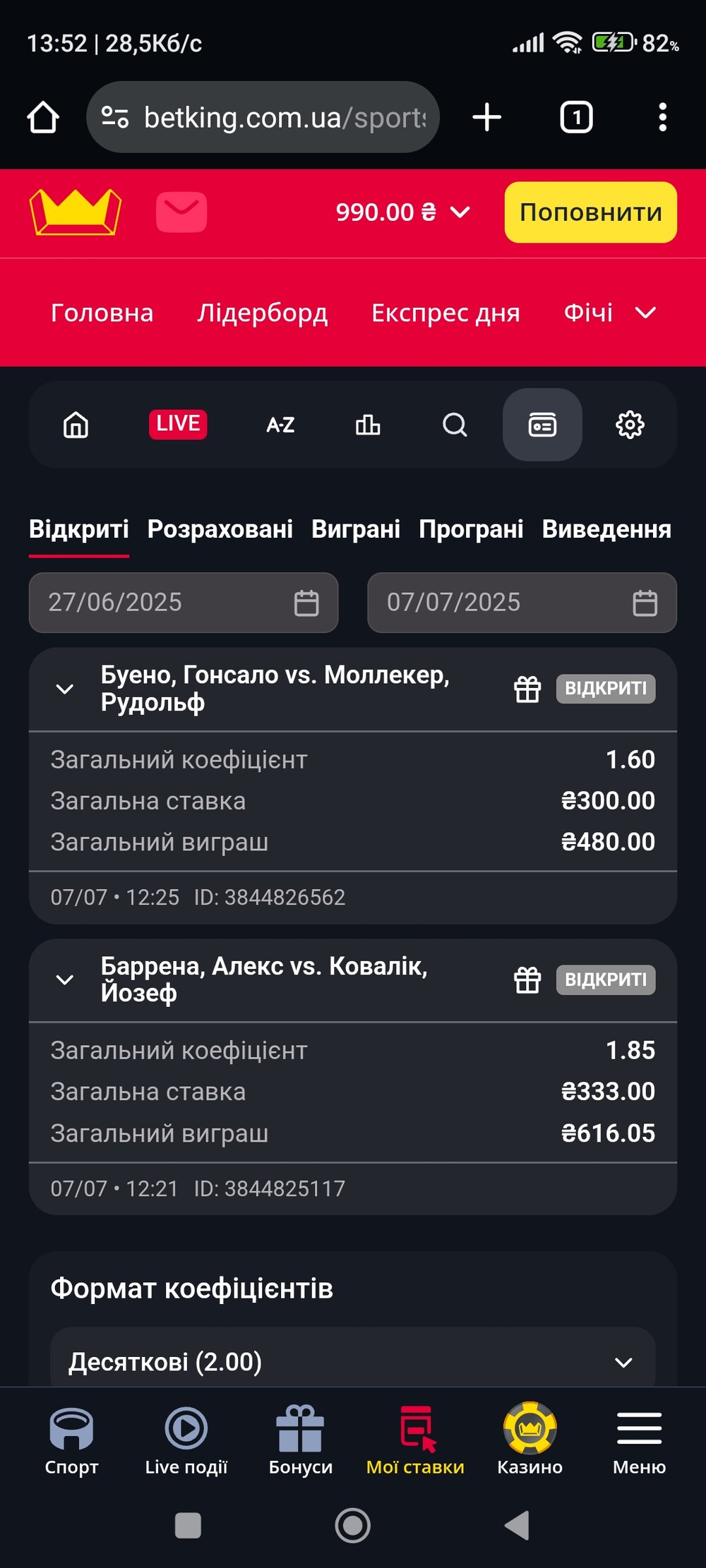
Task: Expand the Баррена vs. Ковалік bet
Action: (65, 979)
